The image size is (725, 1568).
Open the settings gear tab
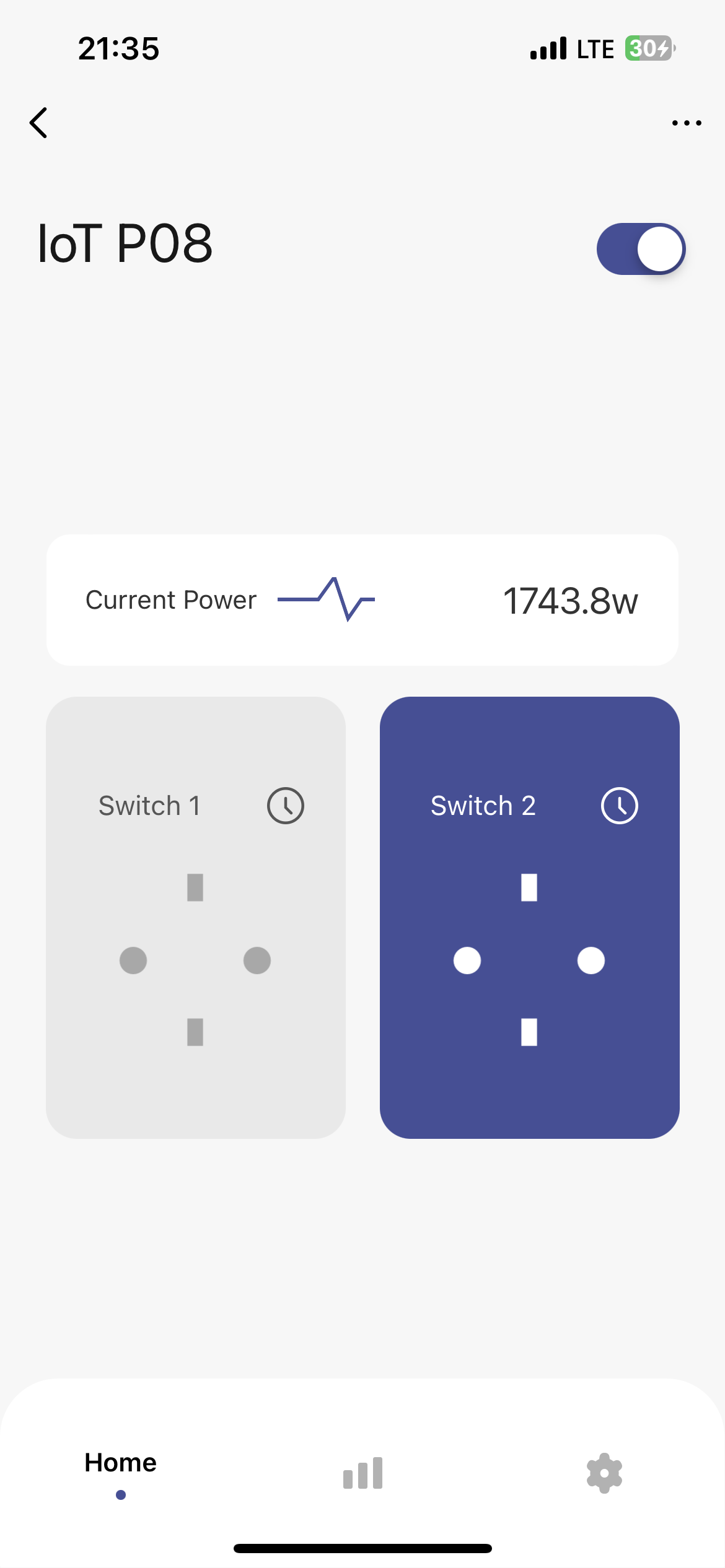point(604,1473)
